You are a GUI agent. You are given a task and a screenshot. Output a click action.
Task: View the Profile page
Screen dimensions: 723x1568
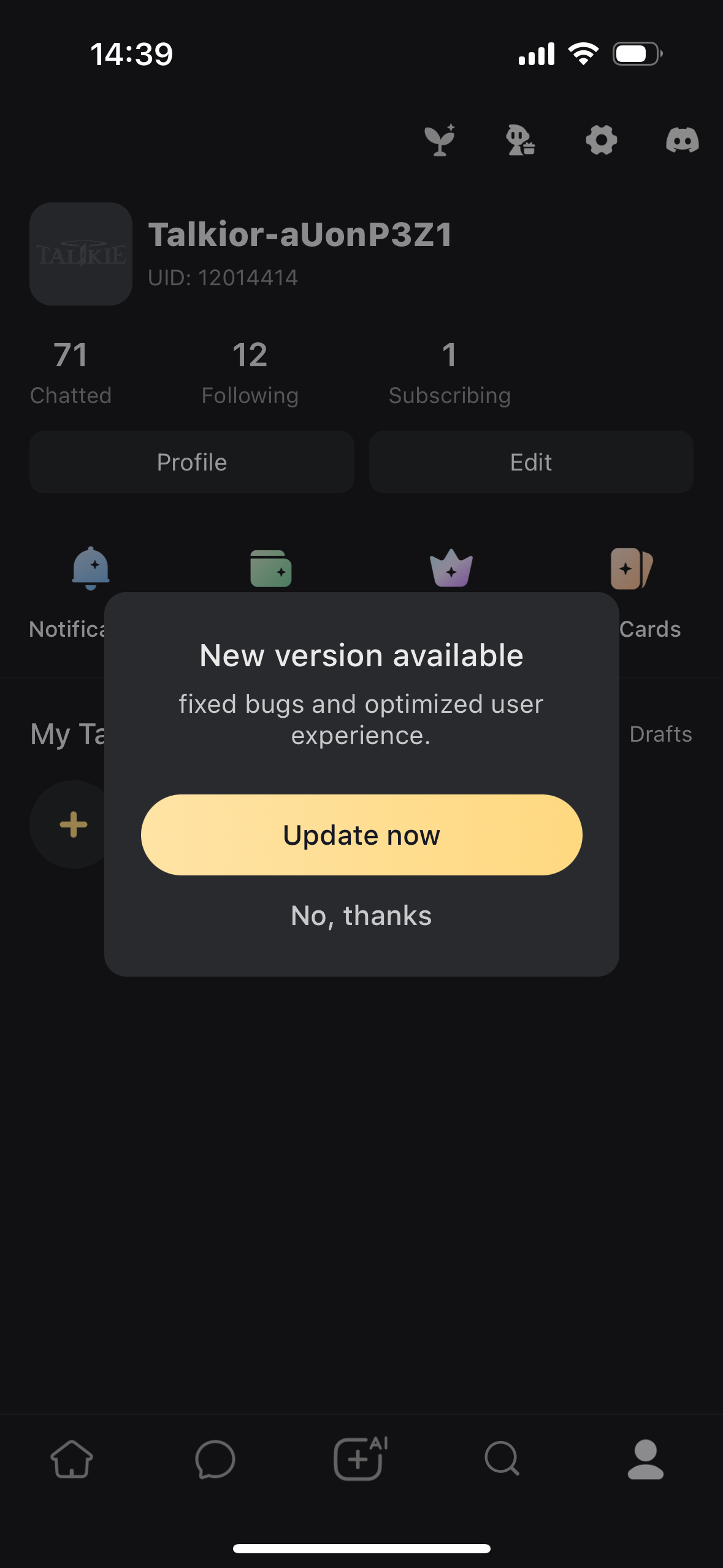(191, 462)
